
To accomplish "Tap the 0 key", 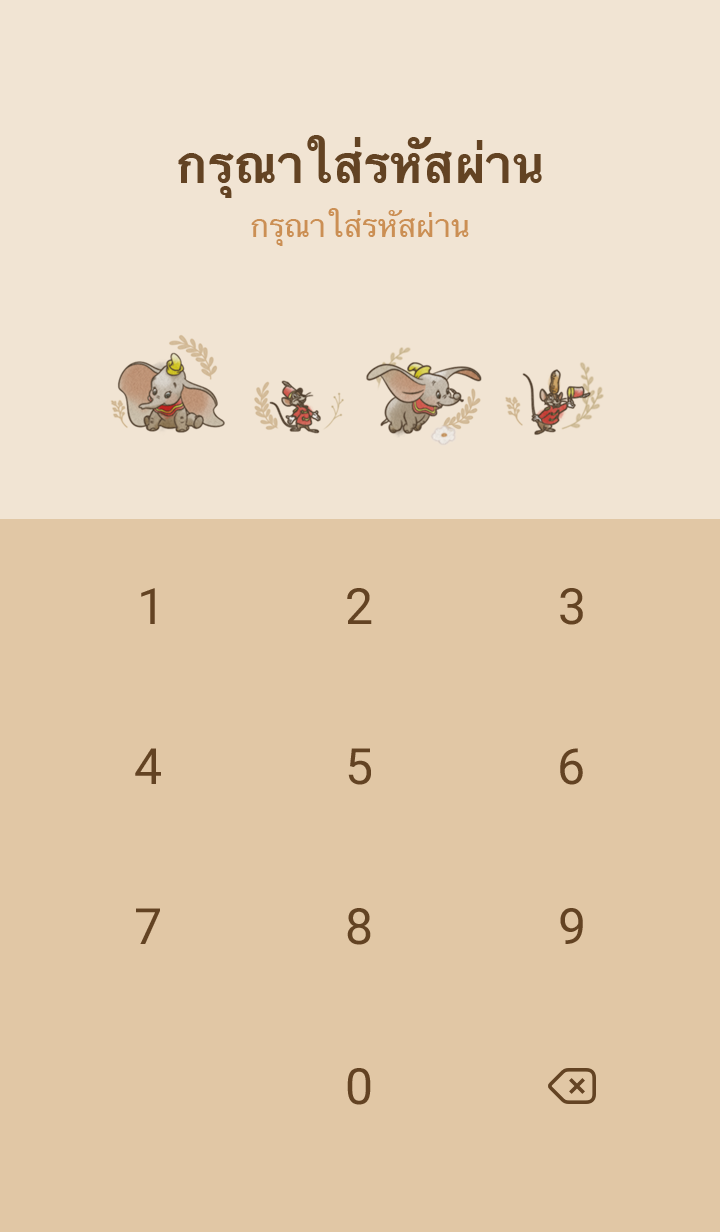I will pyautogui.click(x=359, y=1087).
